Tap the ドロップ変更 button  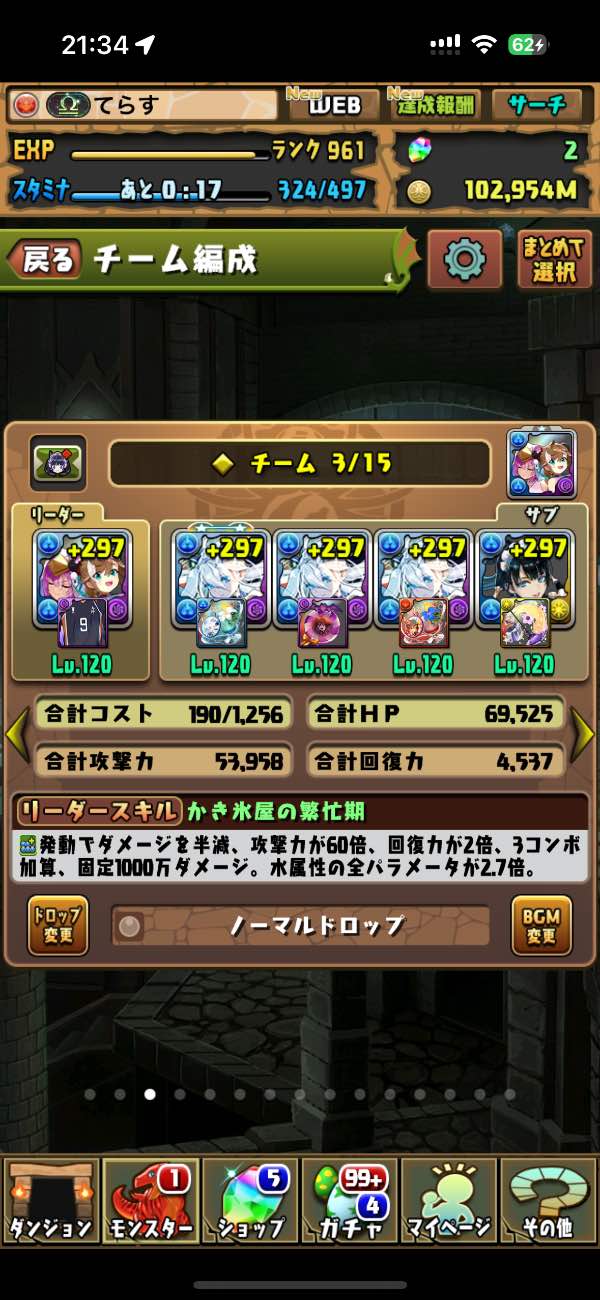58,925
